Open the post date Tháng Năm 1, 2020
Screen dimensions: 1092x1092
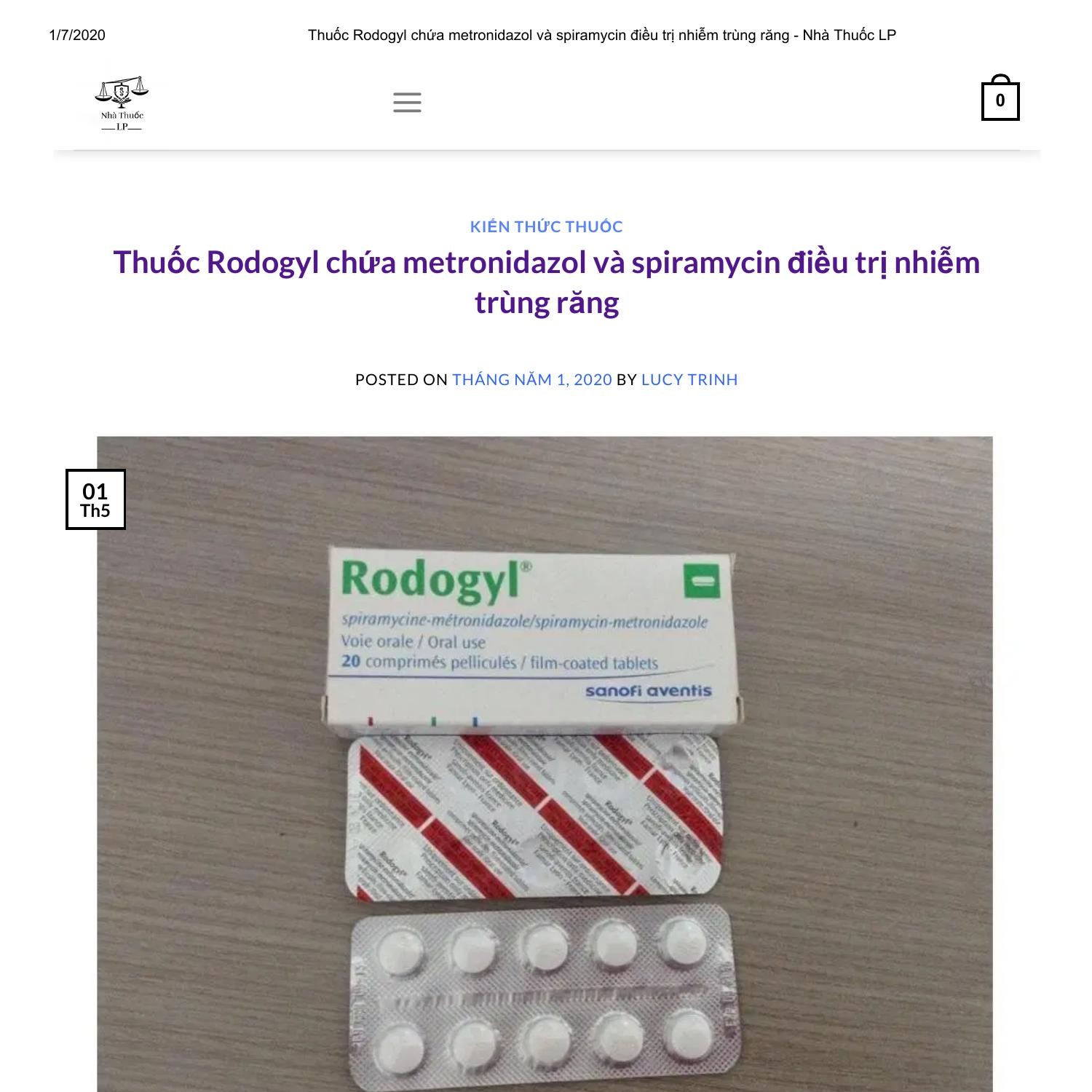(532, 379)
